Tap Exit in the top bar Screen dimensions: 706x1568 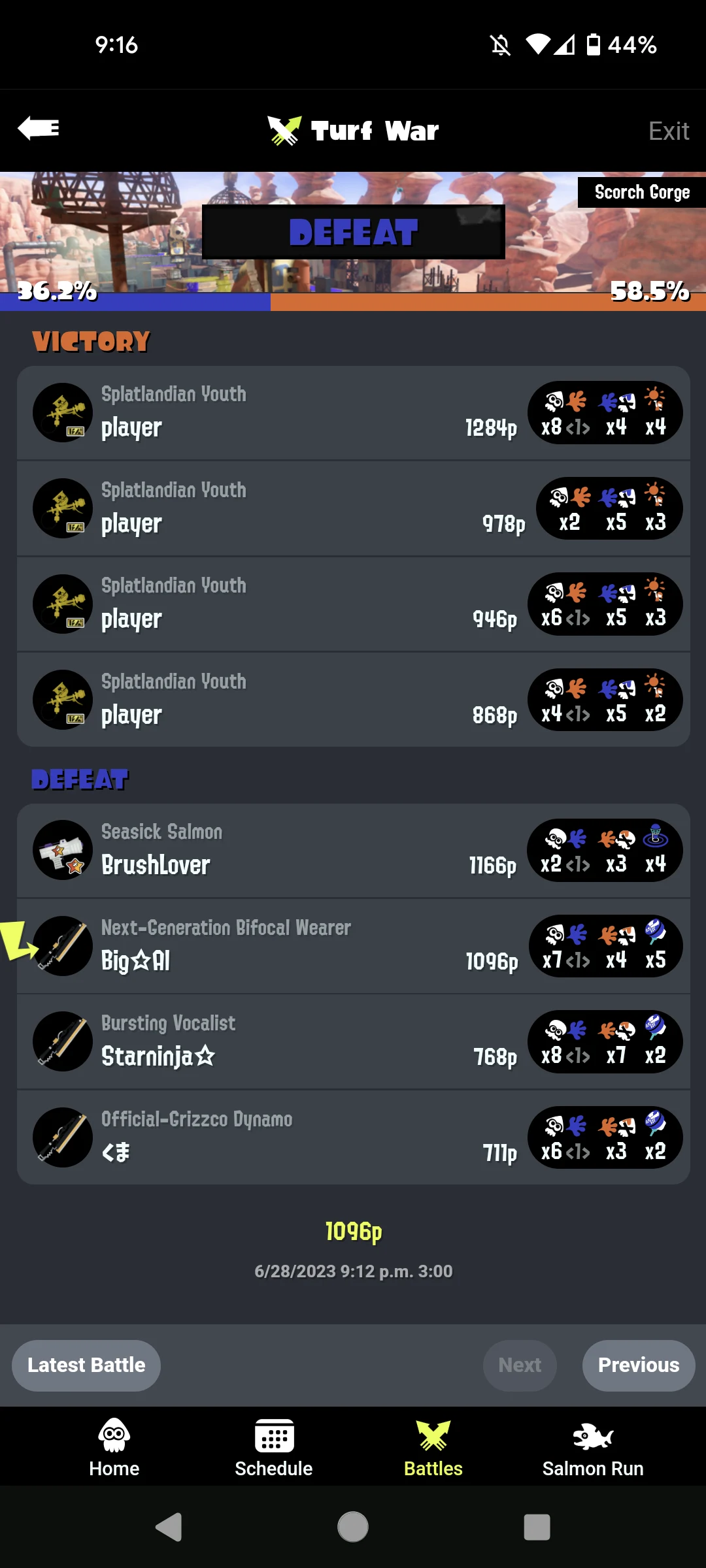pos(668,131)
